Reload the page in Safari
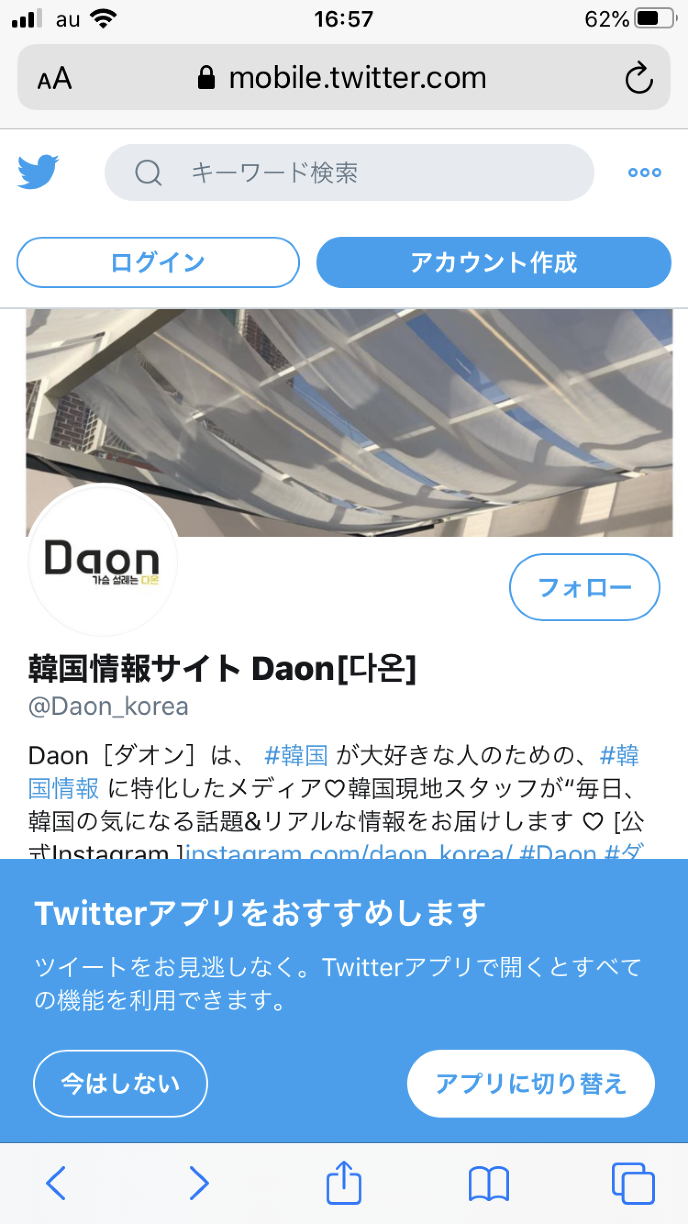Viewport: 688px width, 1224px height. pyautogui.click(x=638, y=79)
